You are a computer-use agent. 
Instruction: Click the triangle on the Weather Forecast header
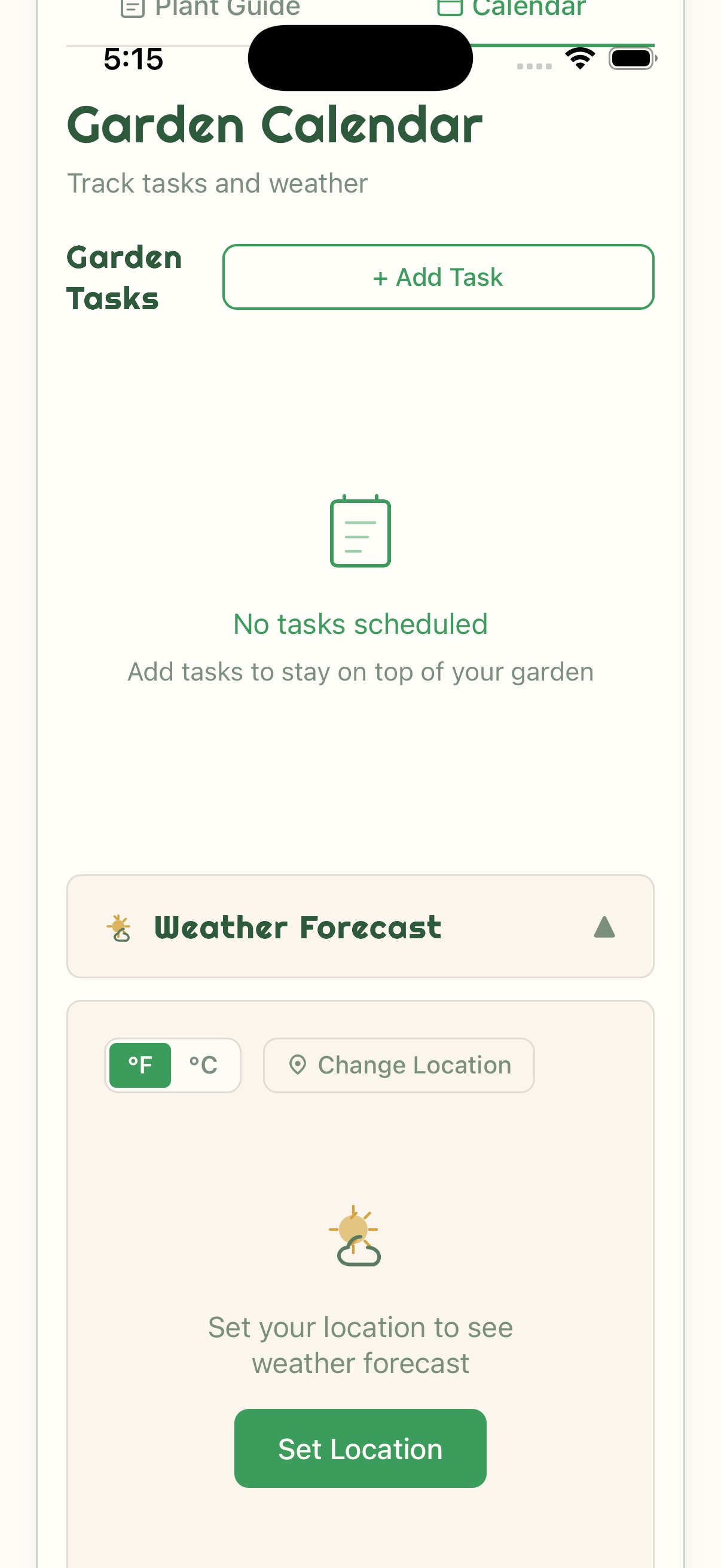click(x=604, y=926)
